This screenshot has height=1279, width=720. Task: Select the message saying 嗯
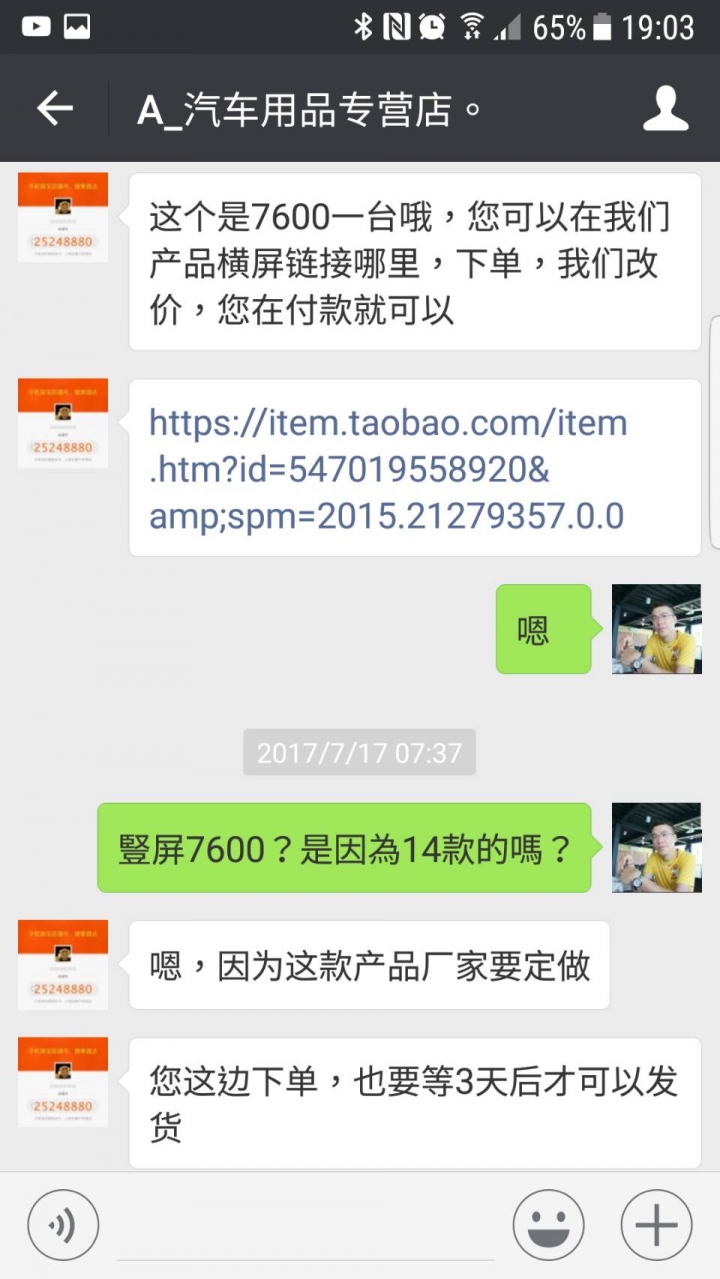[x=543, y=631]
